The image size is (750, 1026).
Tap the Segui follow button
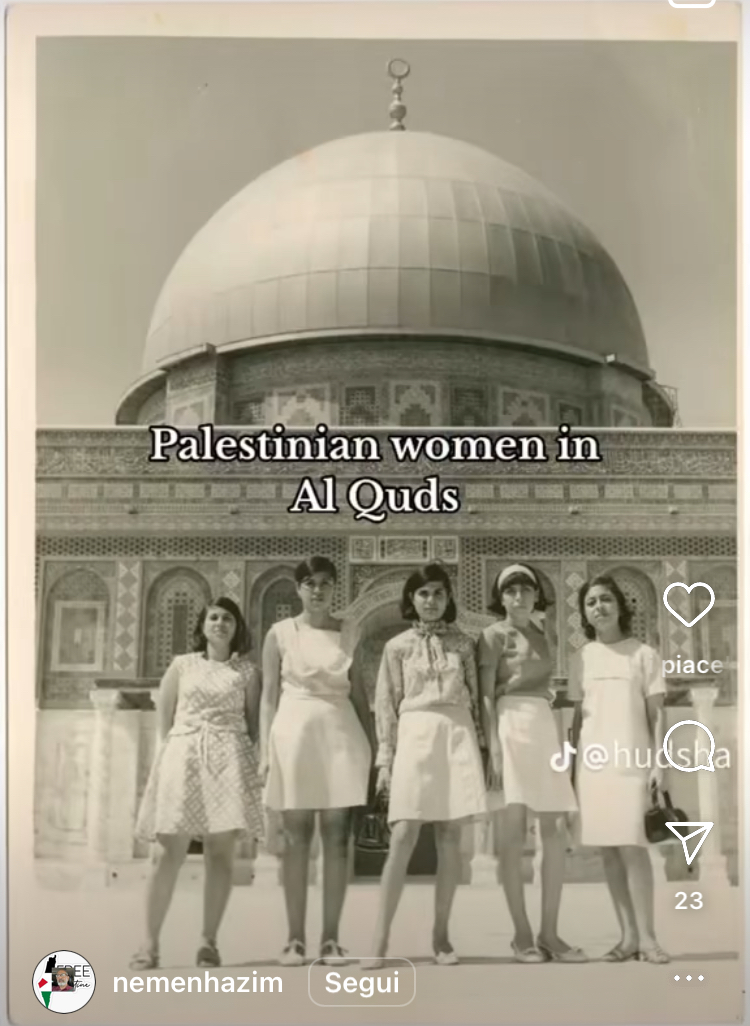click(361, 982)
